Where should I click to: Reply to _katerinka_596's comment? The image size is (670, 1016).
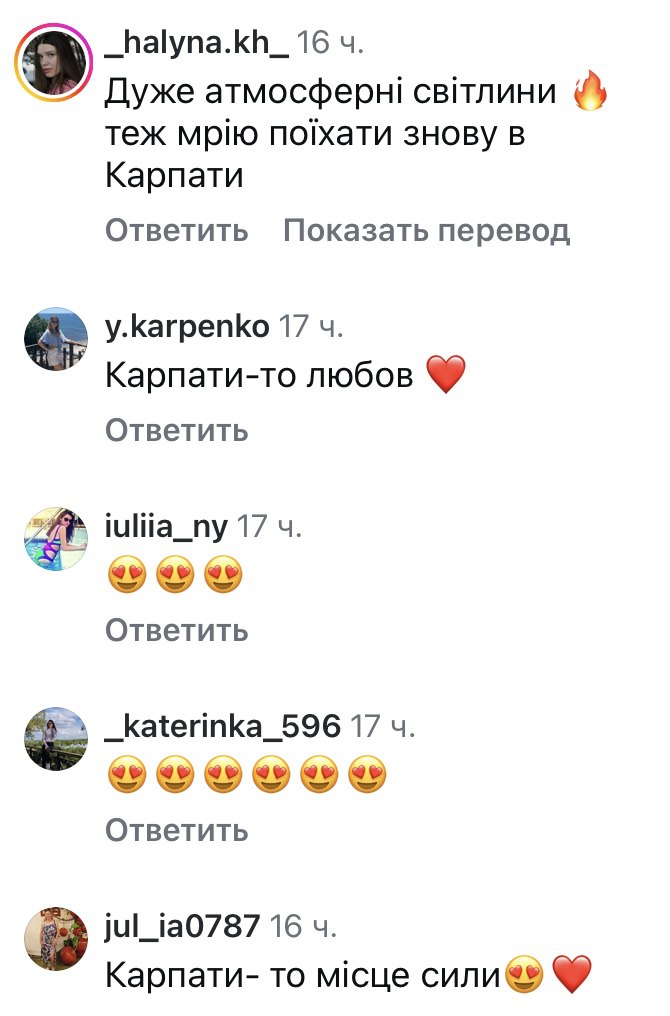coord(176,831)
